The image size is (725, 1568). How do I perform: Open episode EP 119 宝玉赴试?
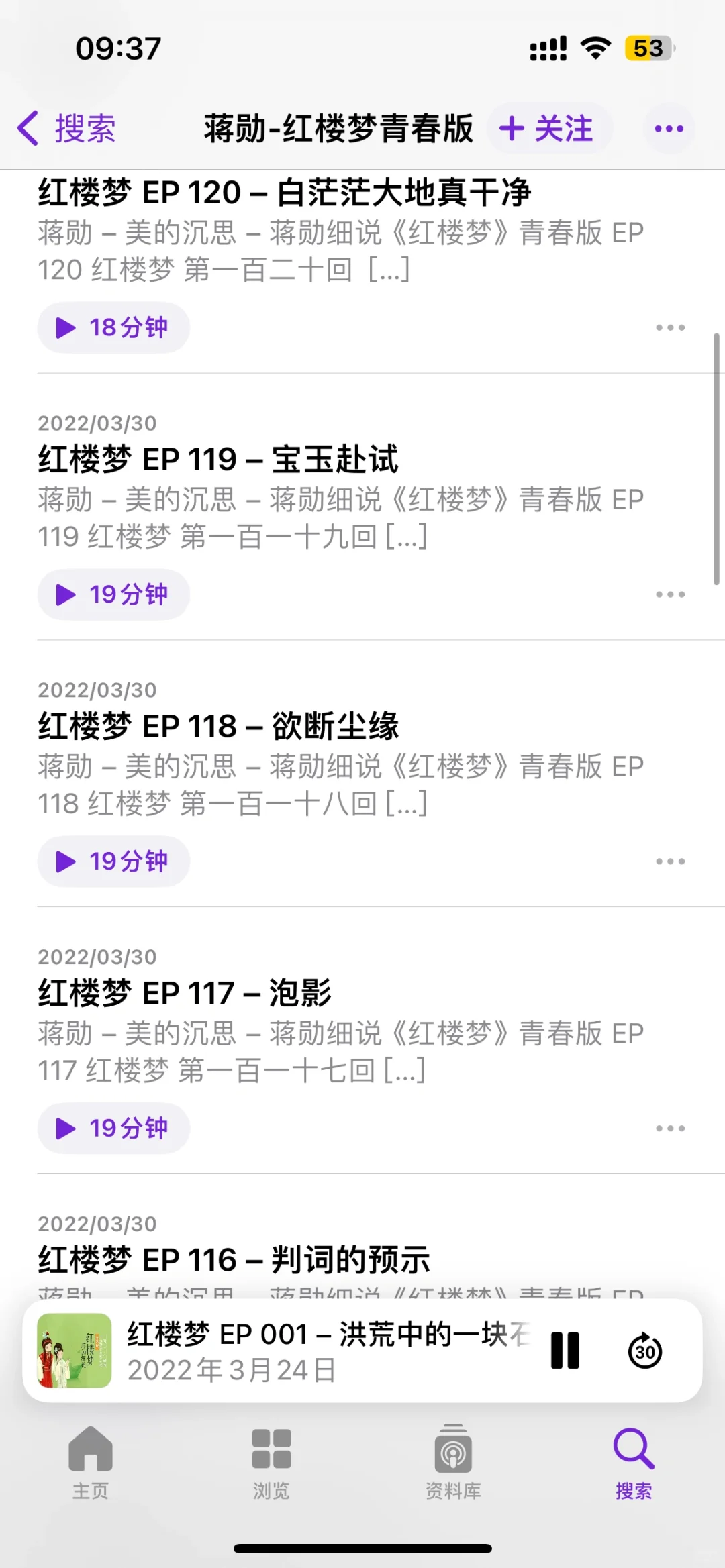point(218,460)
